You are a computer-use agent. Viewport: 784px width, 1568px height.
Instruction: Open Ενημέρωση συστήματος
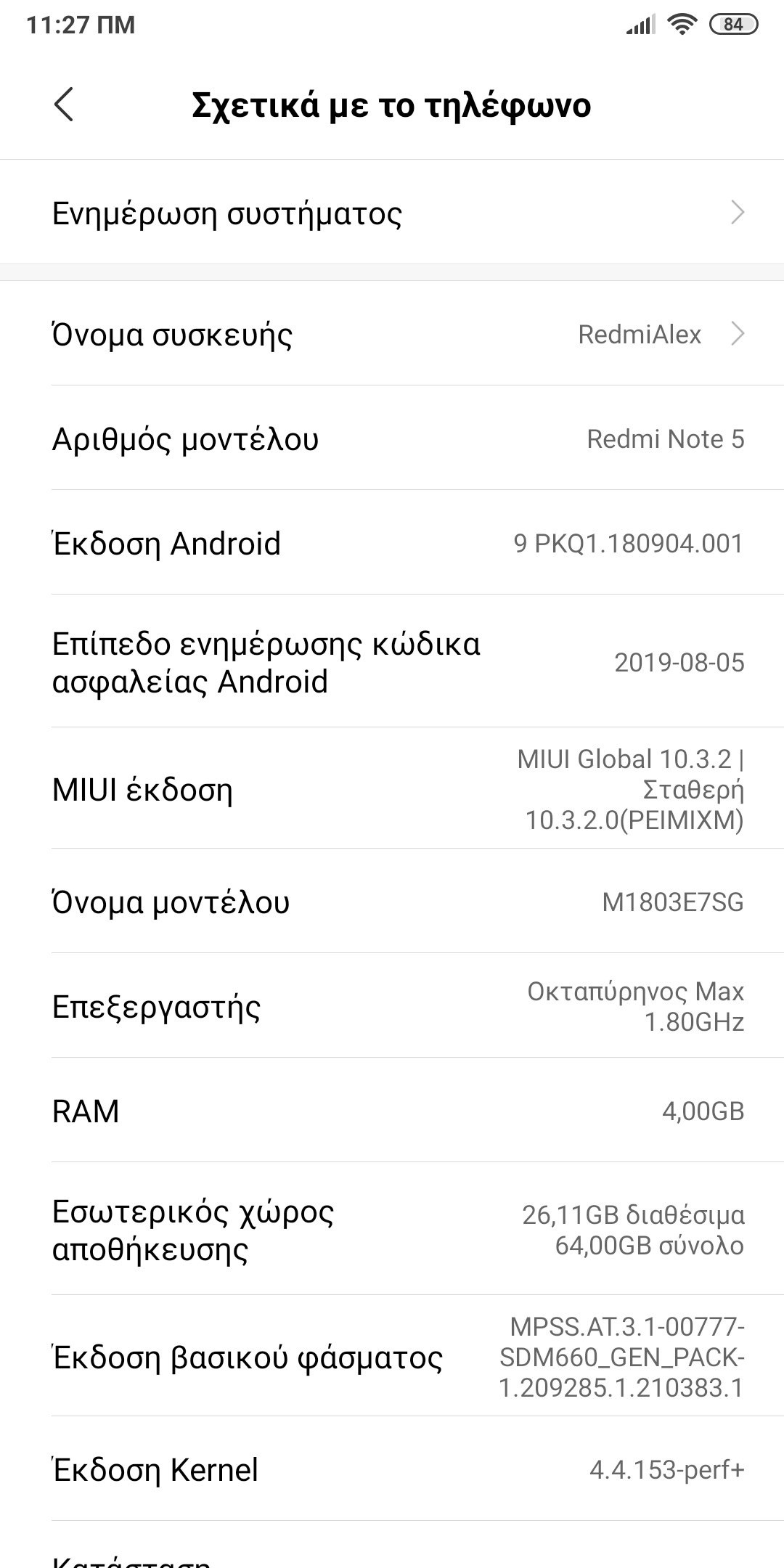392,213
